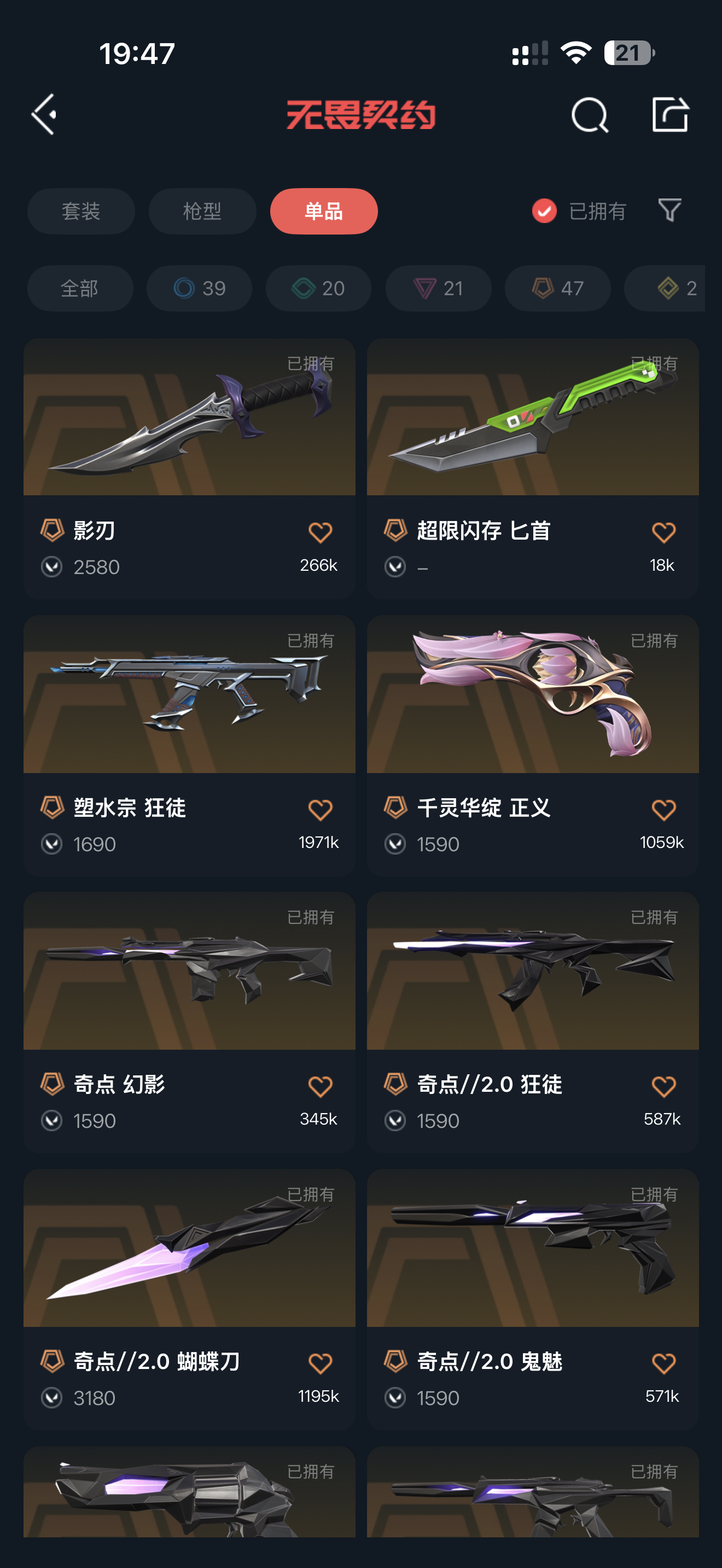Like the 奇点//2.0 蝴蝶刀 skin
The image size is (722, 1568).
[x=320, y=1363]
